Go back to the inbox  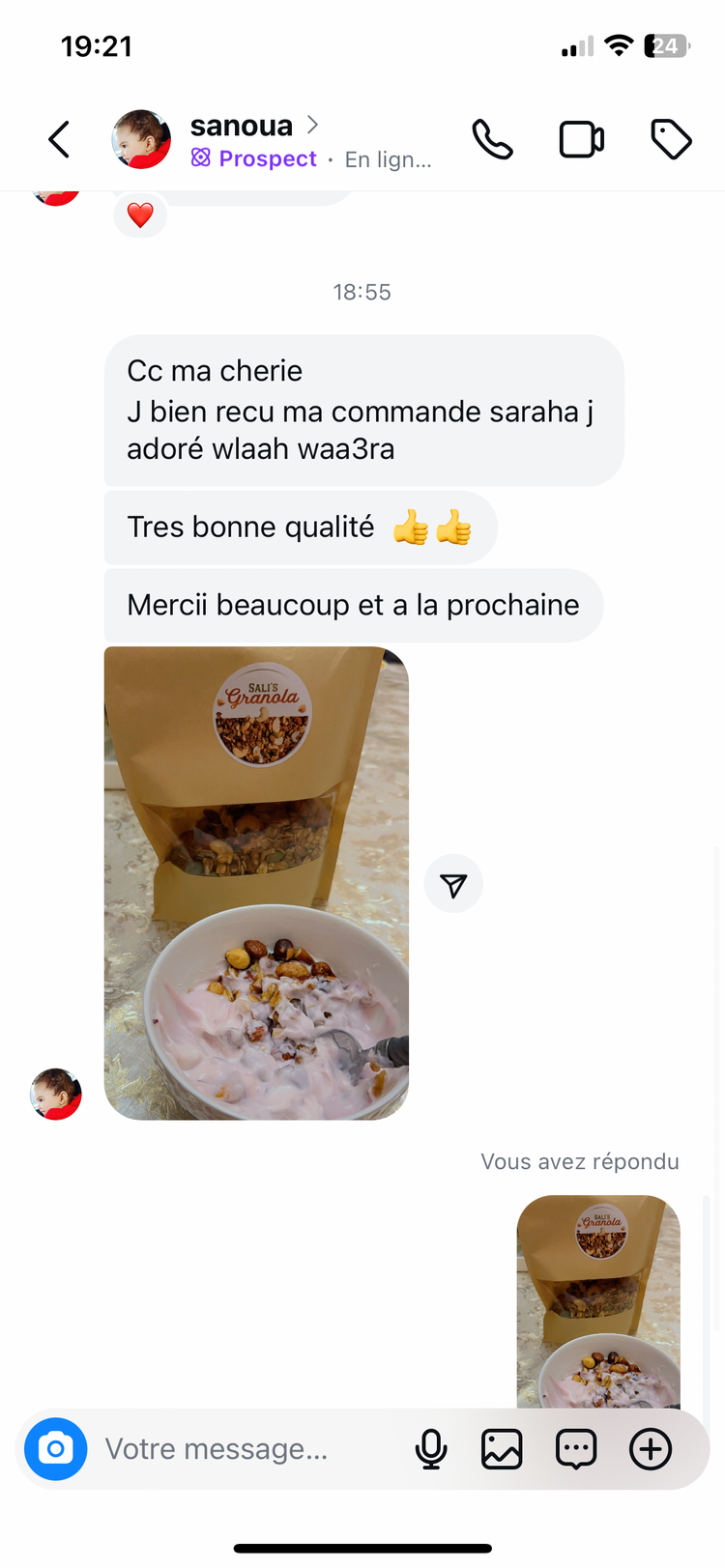click(x=59, y=139)
